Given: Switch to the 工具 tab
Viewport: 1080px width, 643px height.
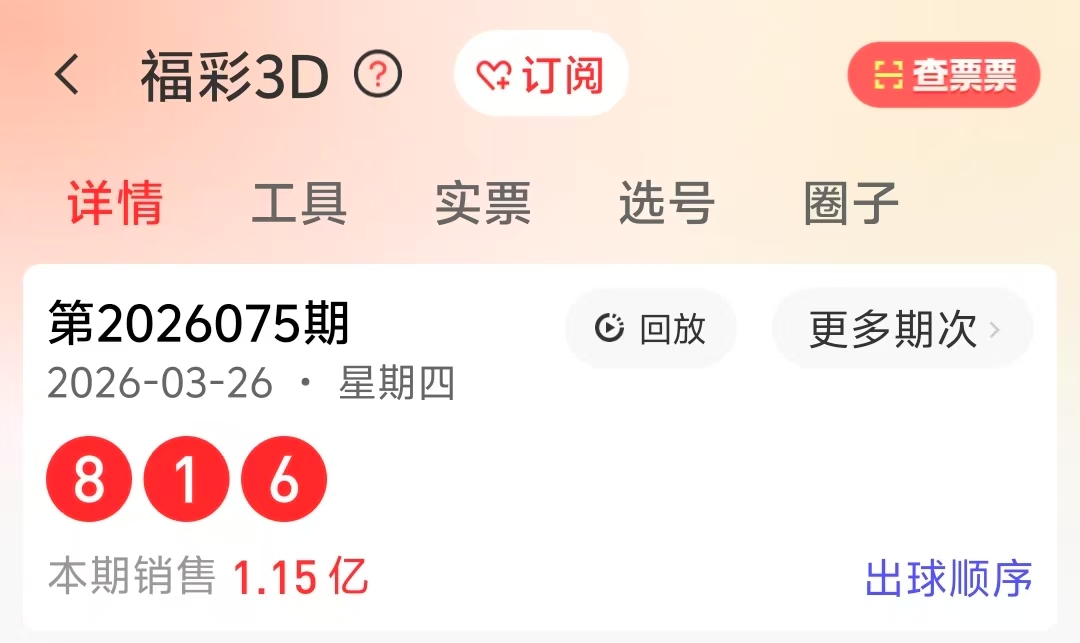Looking at the screenshot, I should pos(299,203).
